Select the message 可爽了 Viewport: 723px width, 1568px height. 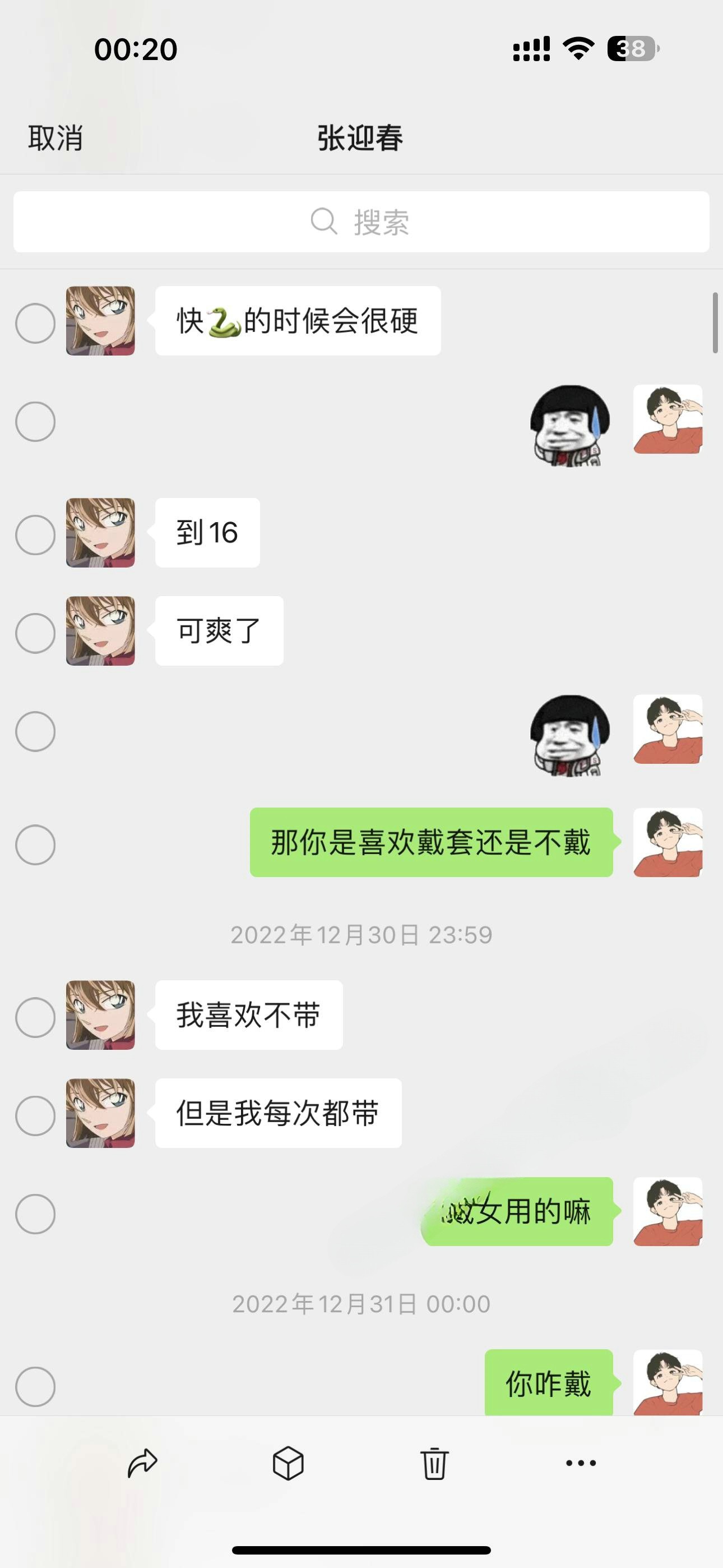[x=35, y=633]
